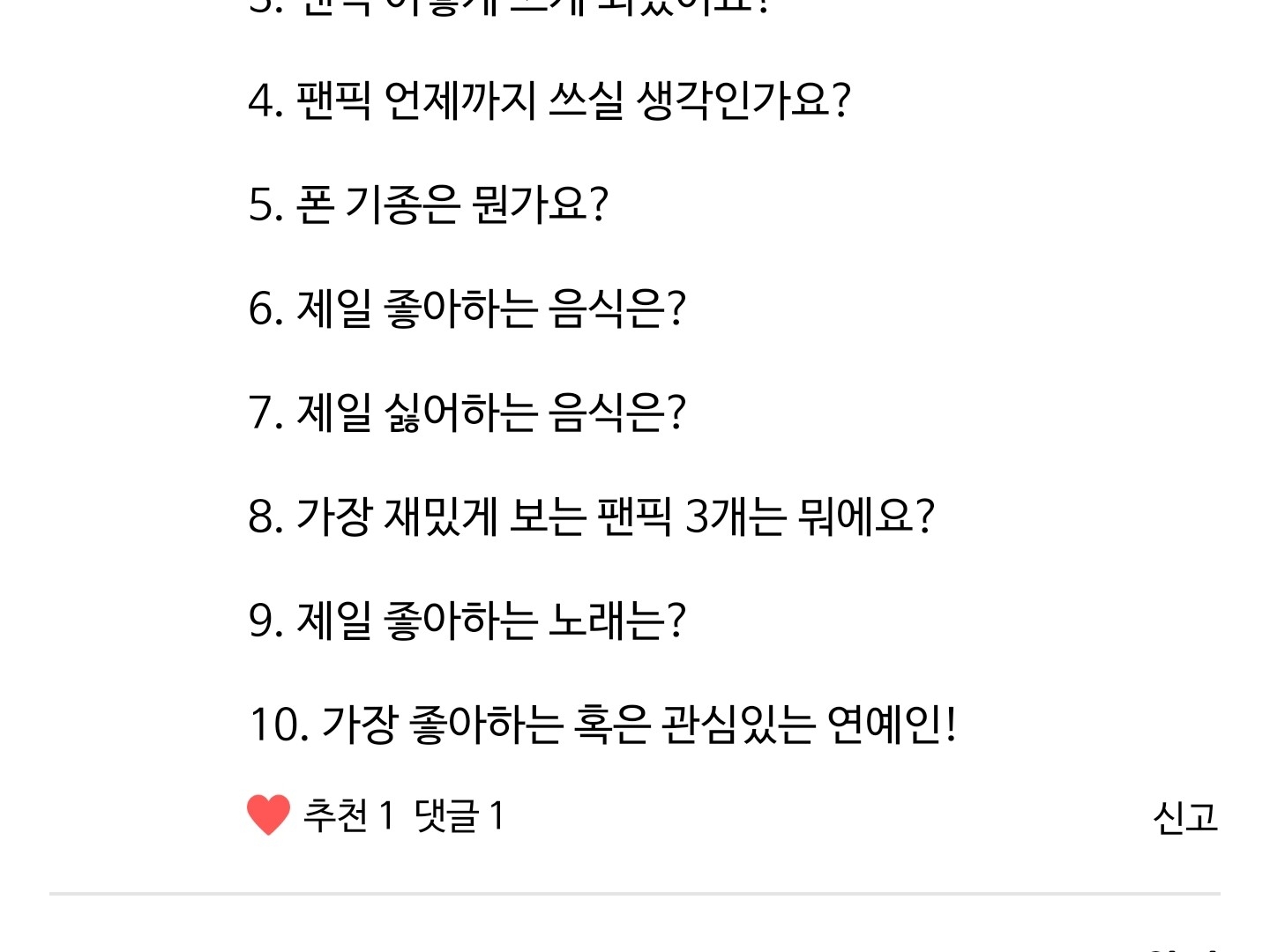
Task: Tap the heart recommend icon
Action: point(268,815)
